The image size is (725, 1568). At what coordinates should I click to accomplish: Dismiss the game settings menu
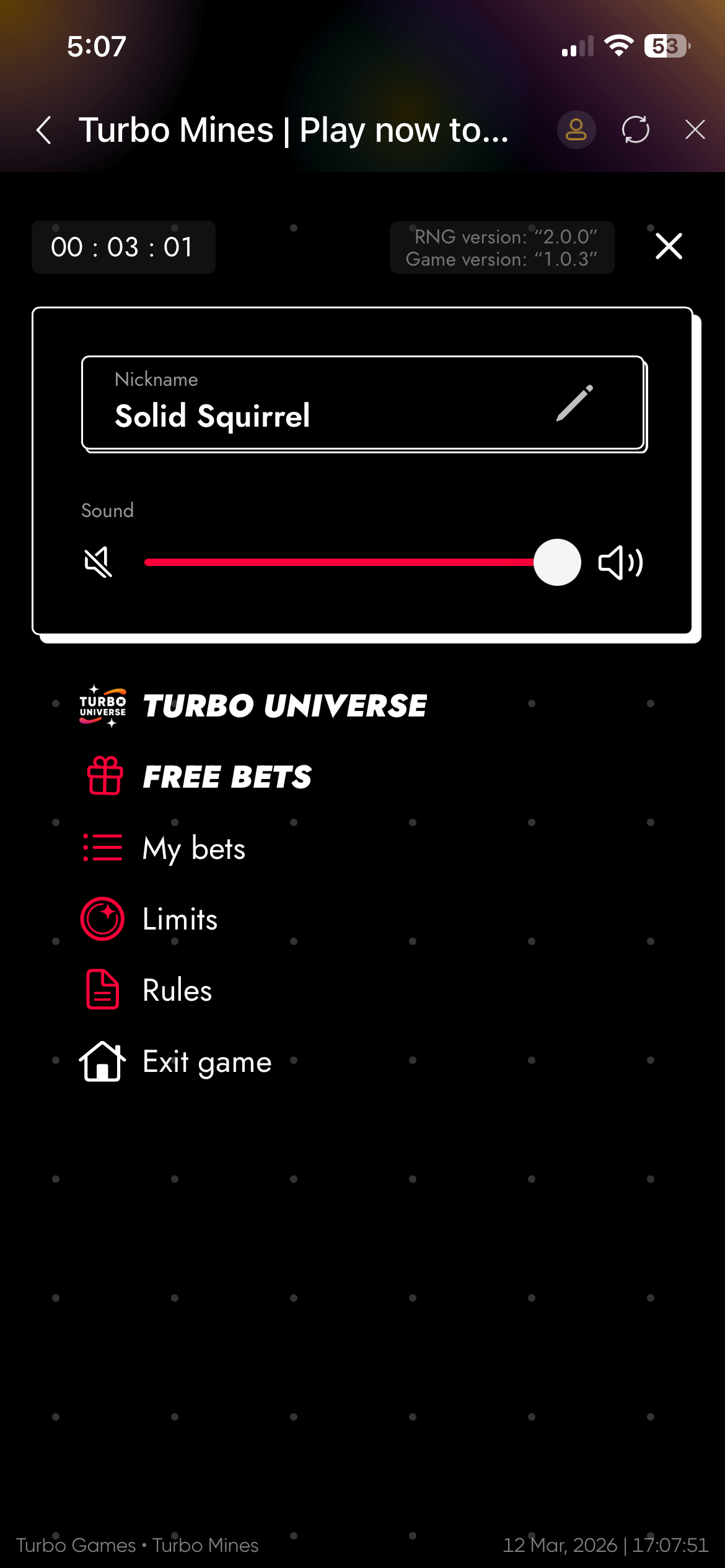669,246
